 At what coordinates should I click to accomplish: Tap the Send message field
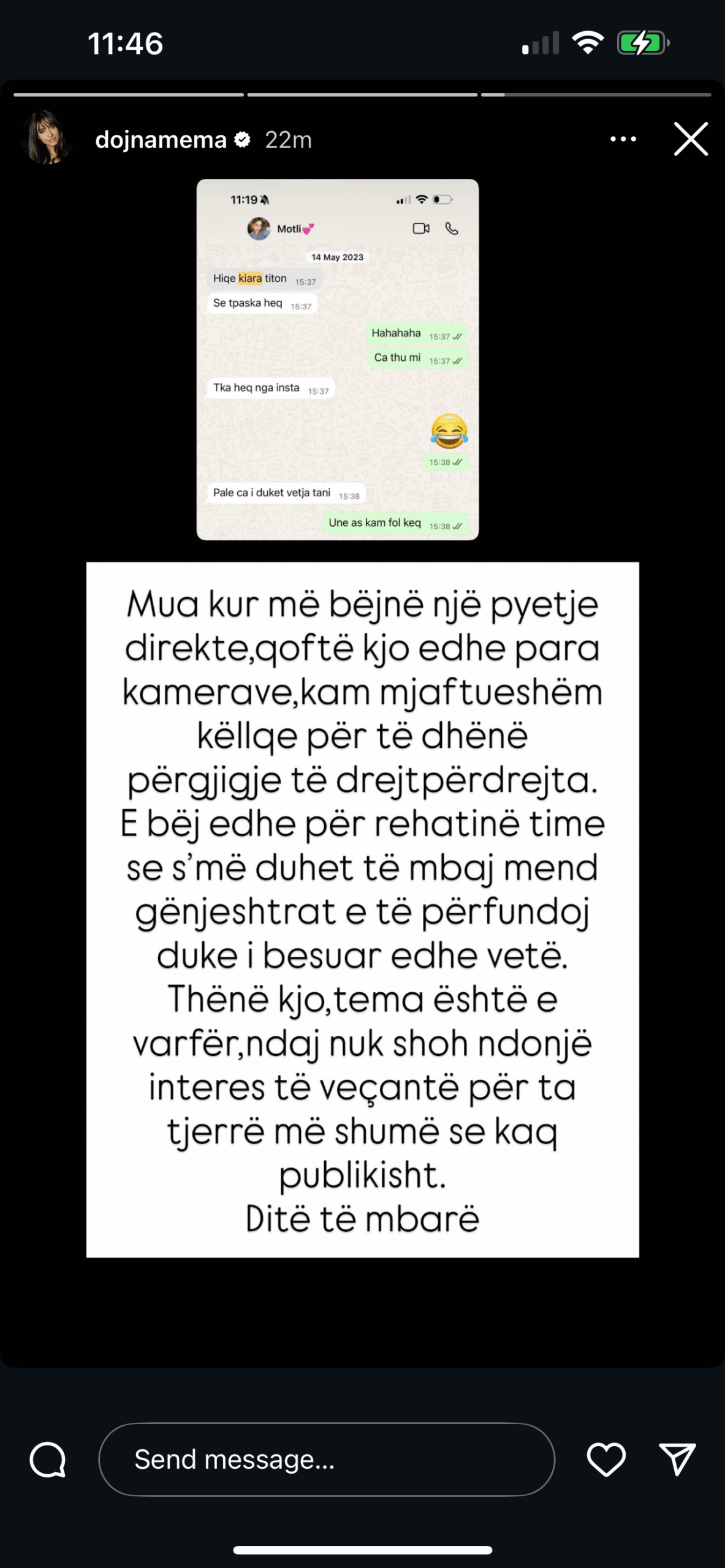tap(326, 1459)
